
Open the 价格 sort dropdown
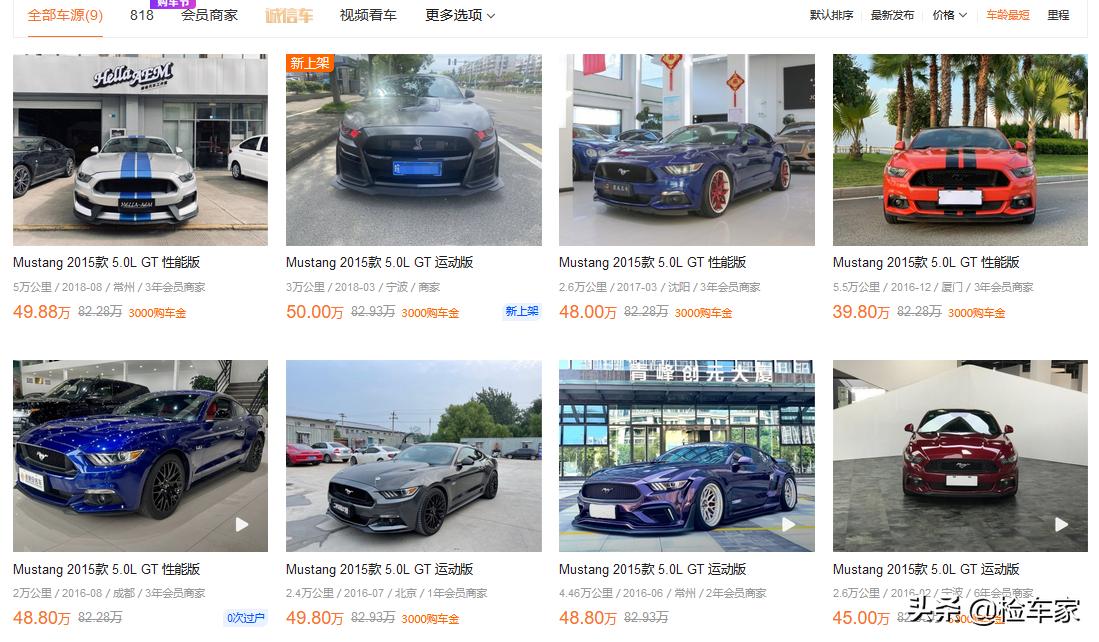click(949, 15)
